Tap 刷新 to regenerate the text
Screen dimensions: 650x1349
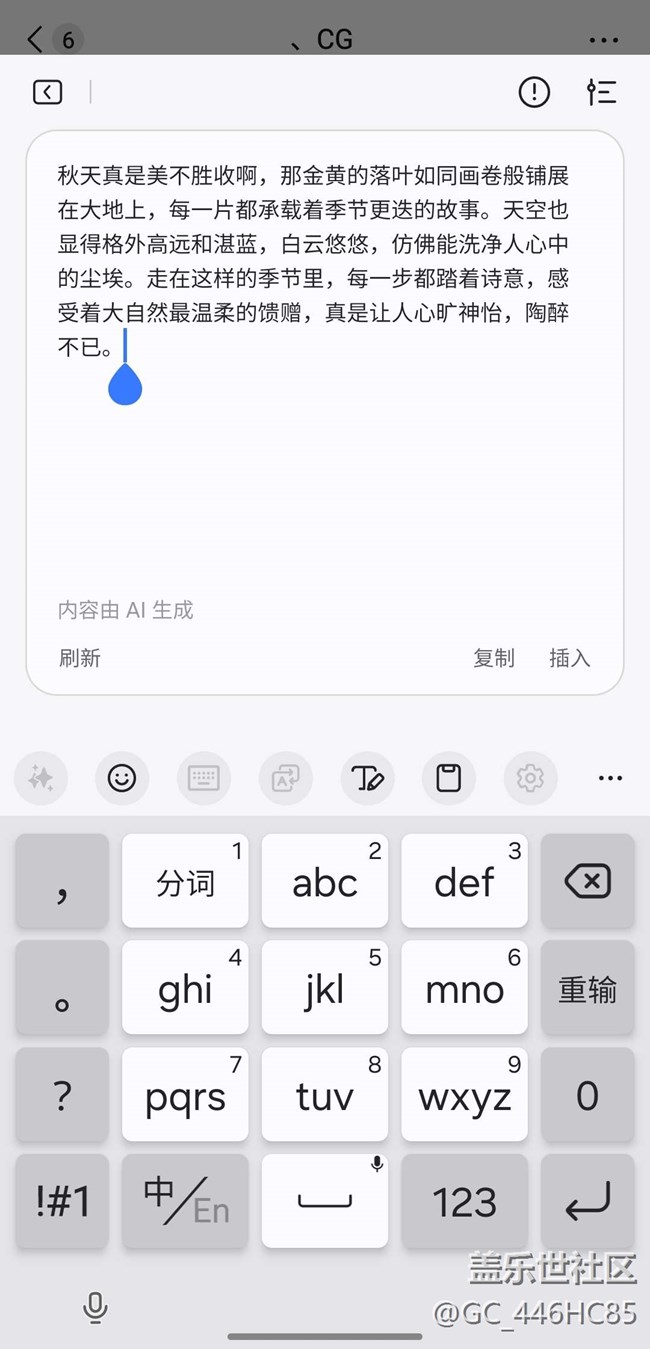[79, 658]
